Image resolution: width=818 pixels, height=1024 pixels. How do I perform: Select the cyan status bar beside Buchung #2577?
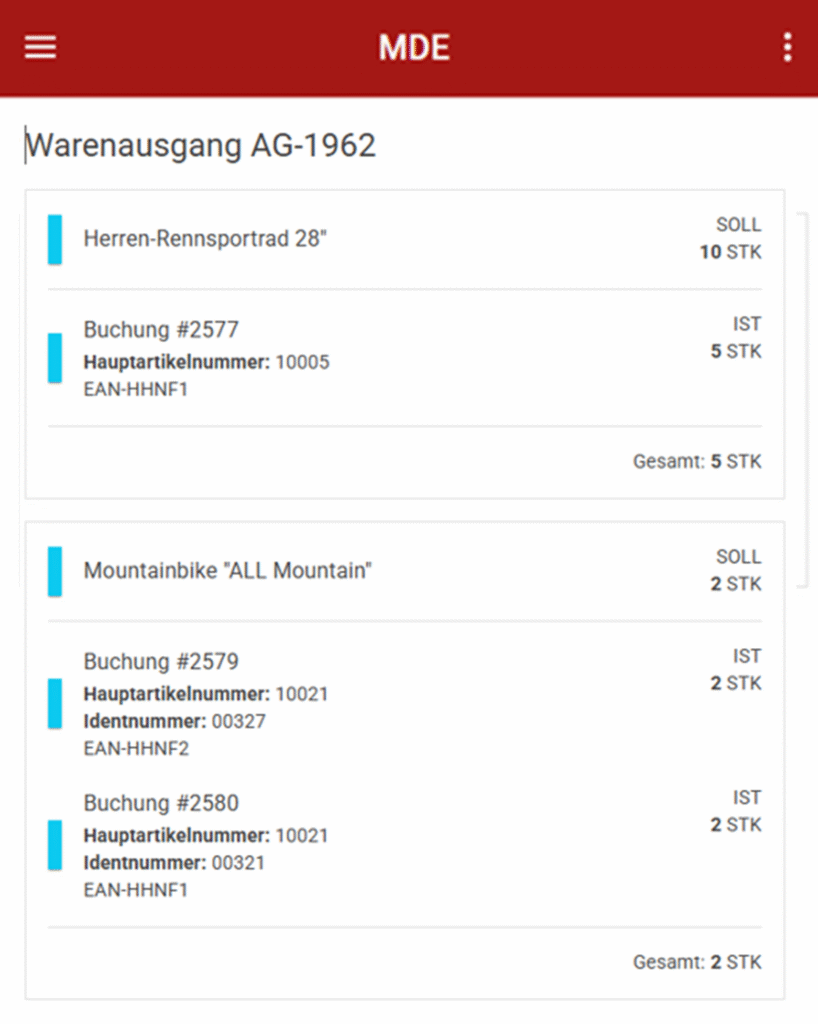pos(55,357)
